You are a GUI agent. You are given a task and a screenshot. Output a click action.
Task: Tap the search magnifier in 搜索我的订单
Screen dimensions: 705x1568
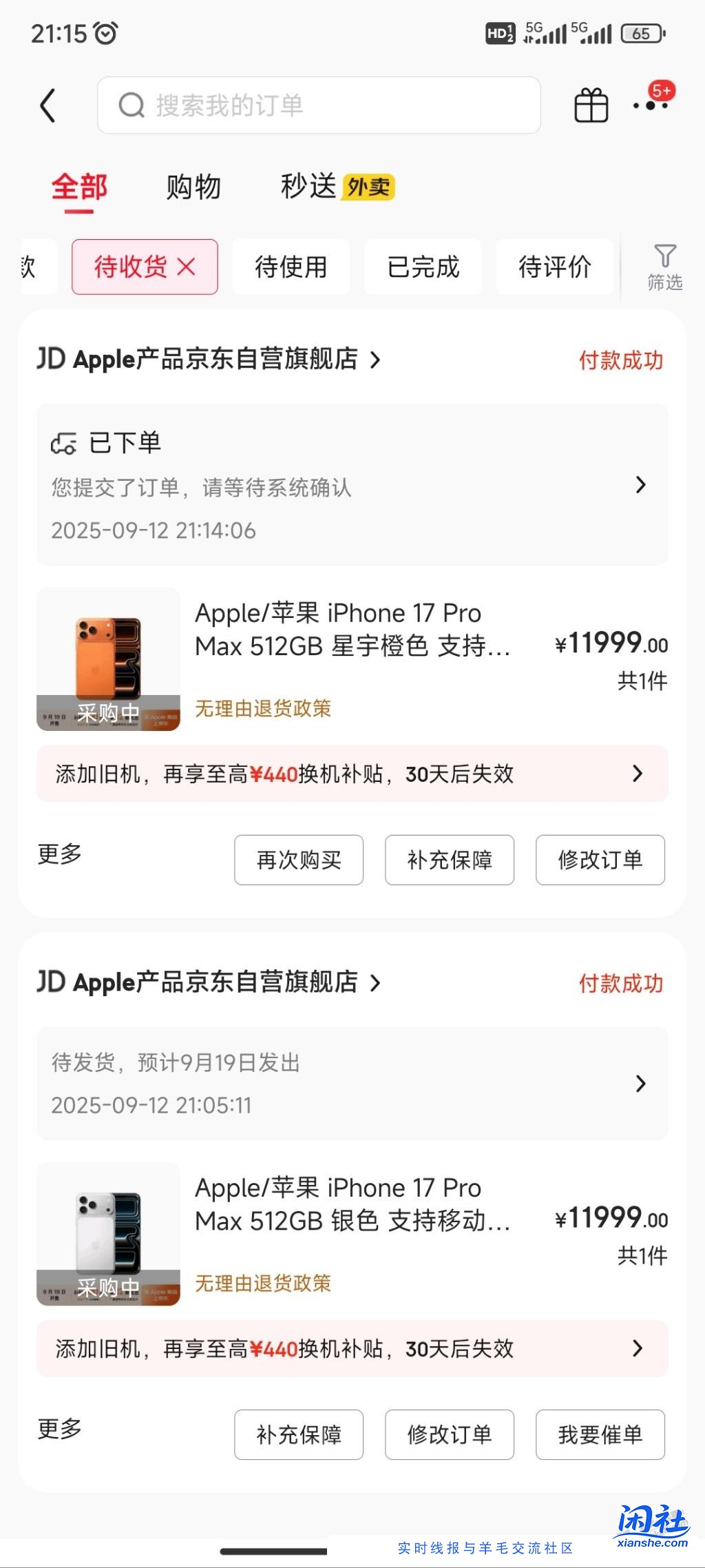click(131, 105)
